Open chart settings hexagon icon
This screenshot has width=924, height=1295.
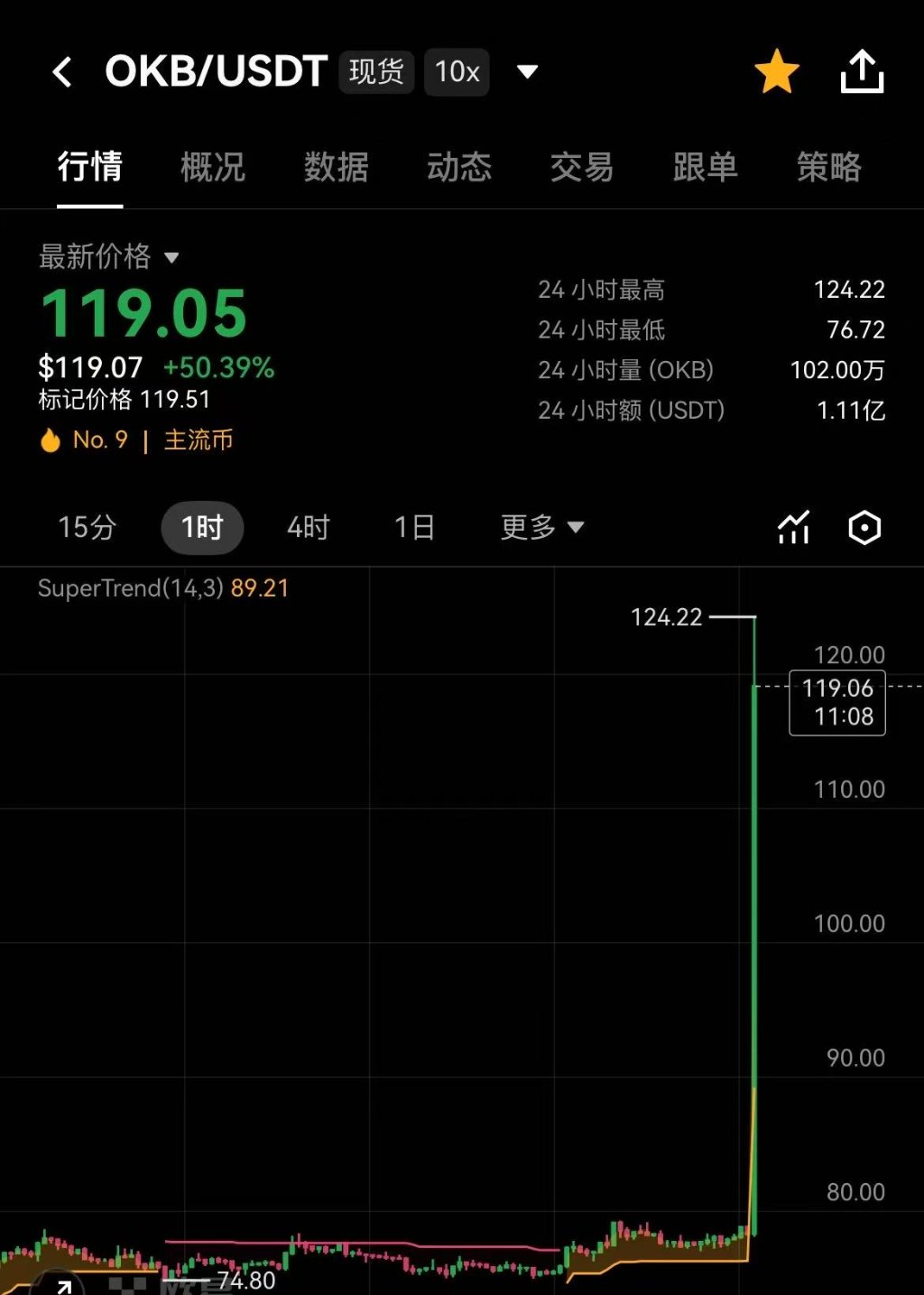pos(864,527)
